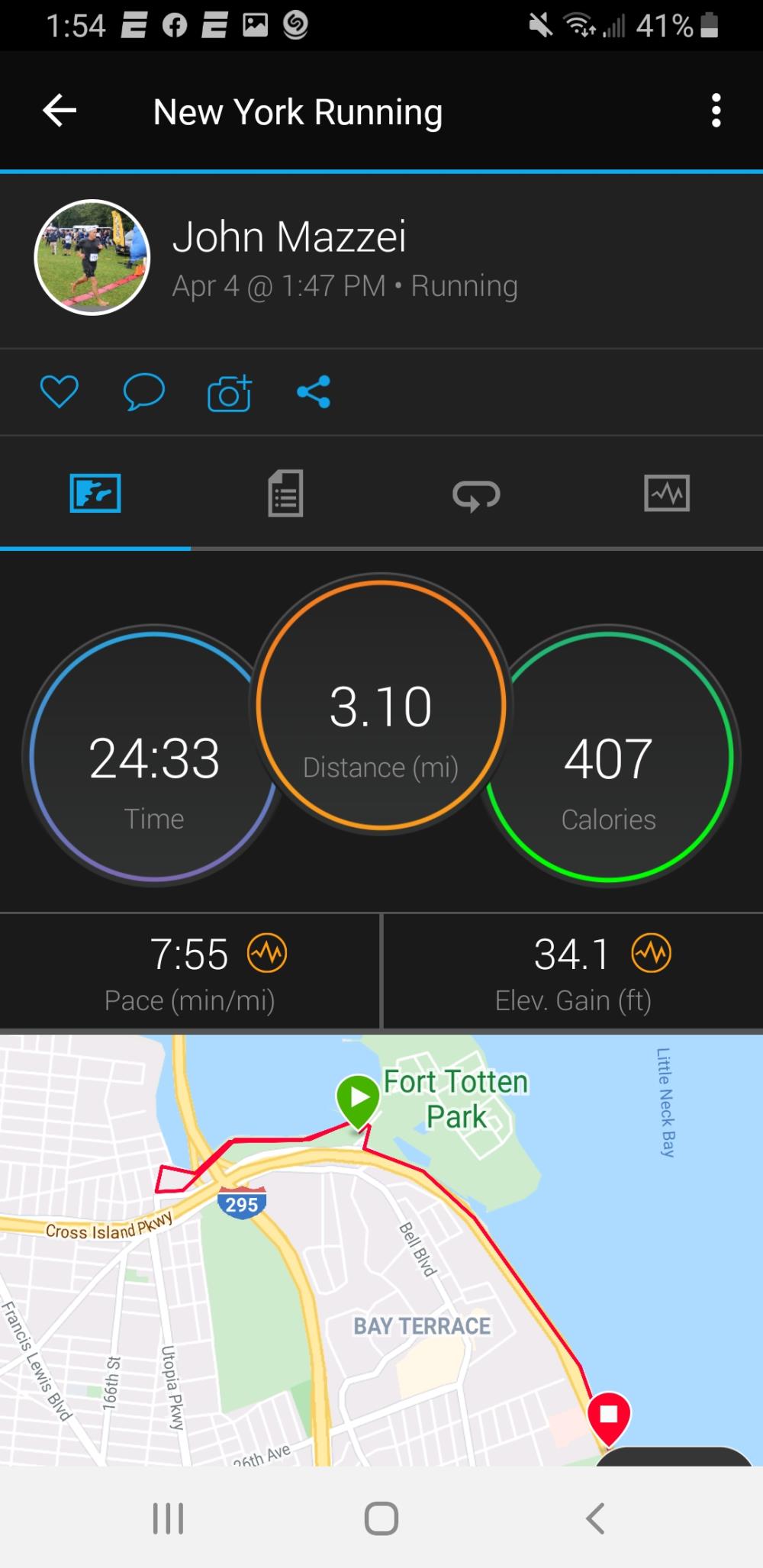Switch to the laps tab
Screen dimensions: 763x1568
click(476, 494)
